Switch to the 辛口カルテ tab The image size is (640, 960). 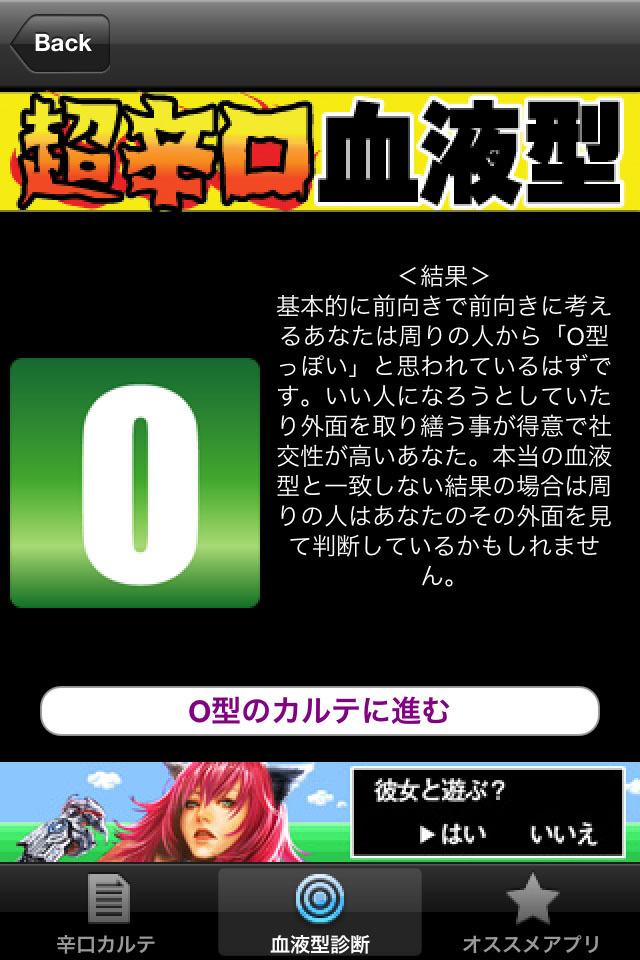[107, 912]
